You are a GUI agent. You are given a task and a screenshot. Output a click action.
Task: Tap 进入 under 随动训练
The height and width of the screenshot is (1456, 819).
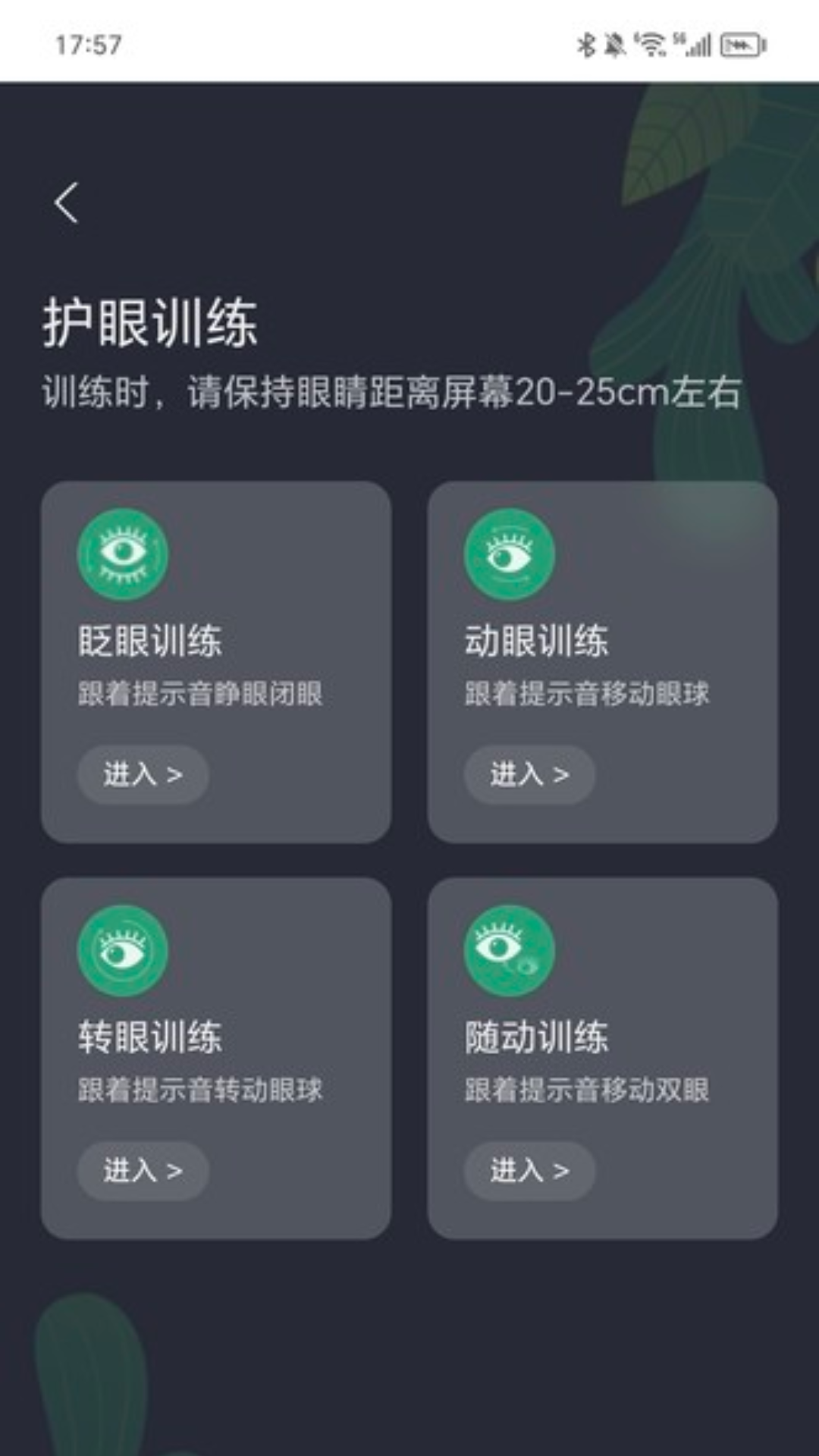(x=529, y=1170)
